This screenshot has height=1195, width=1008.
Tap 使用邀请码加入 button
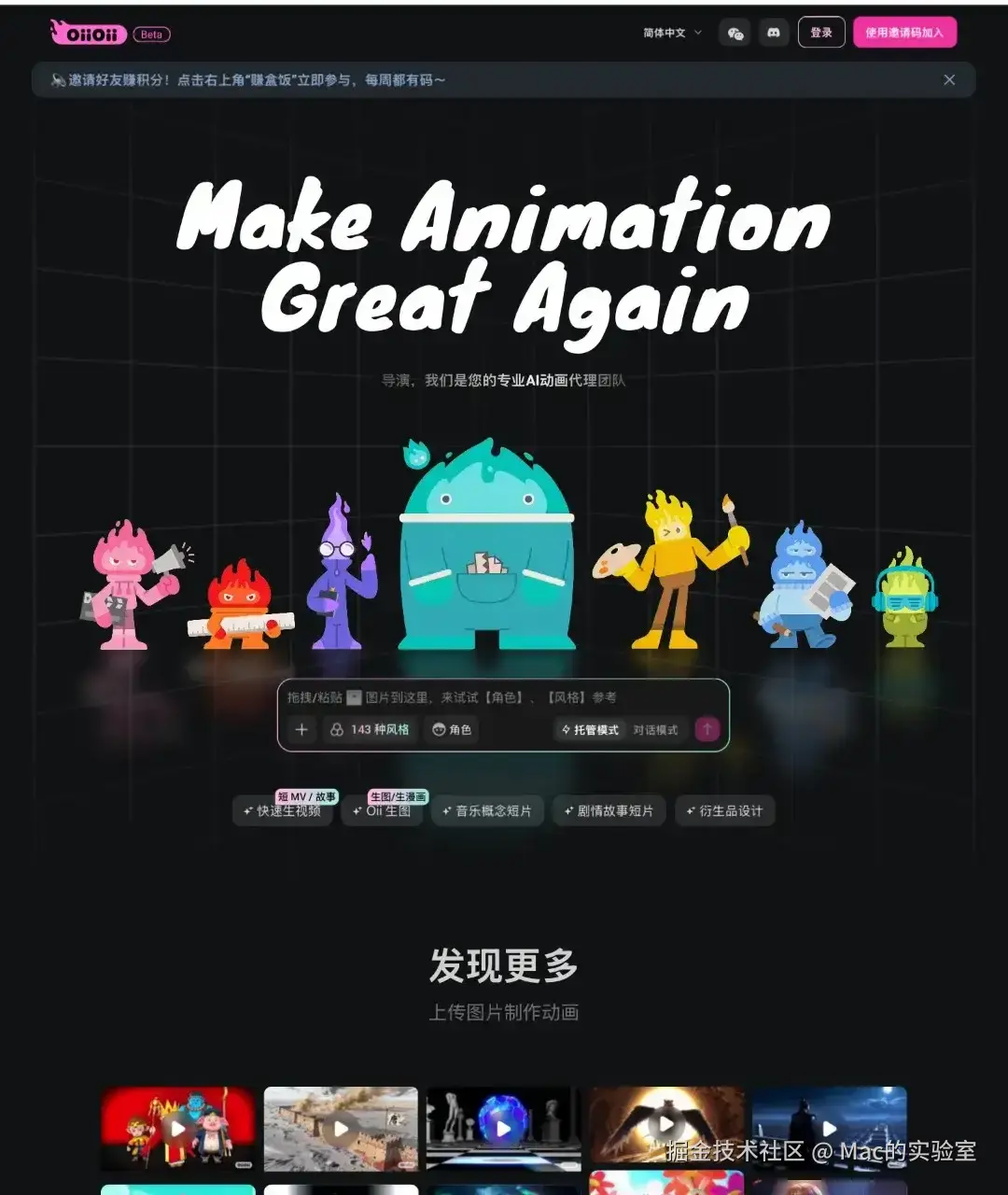tap(903, 33)
